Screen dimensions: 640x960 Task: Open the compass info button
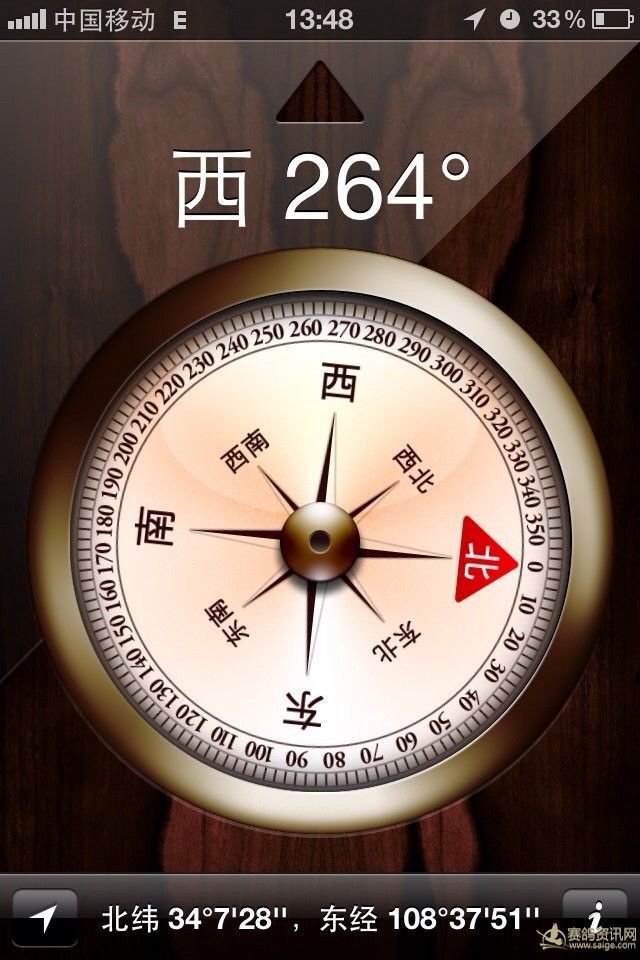click(597, 914)
